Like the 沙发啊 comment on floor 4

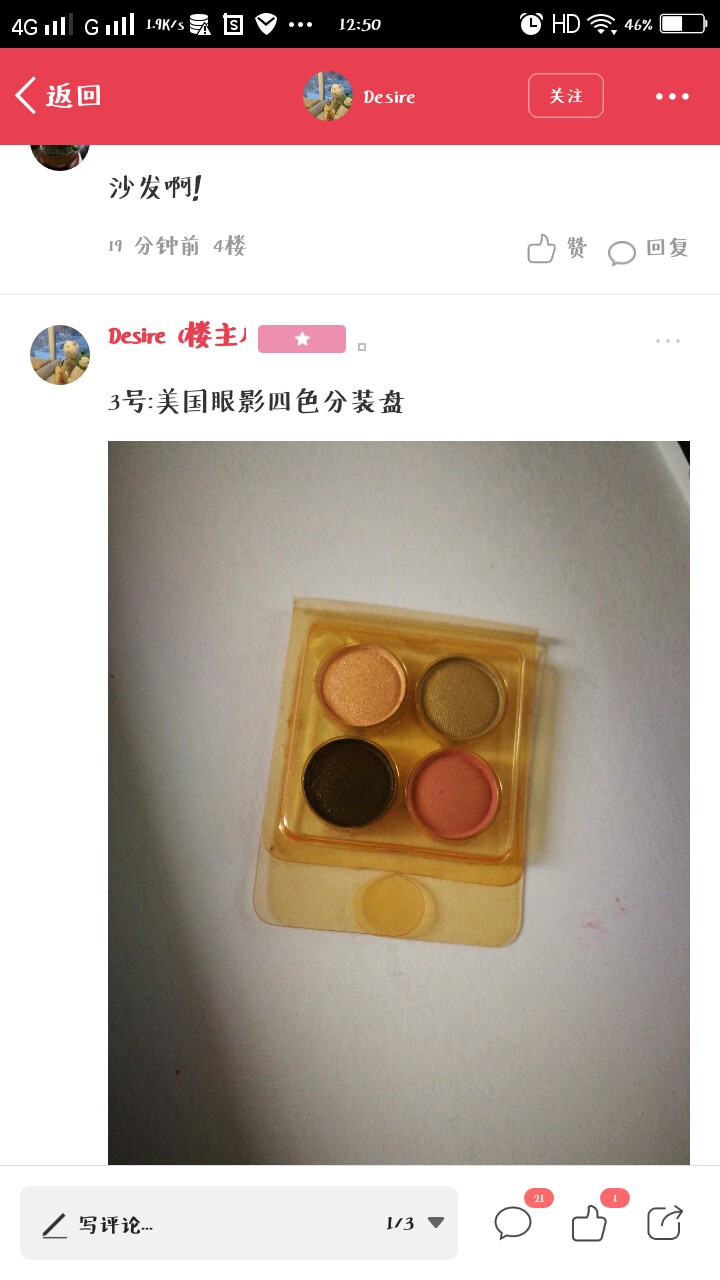(557, 248)
